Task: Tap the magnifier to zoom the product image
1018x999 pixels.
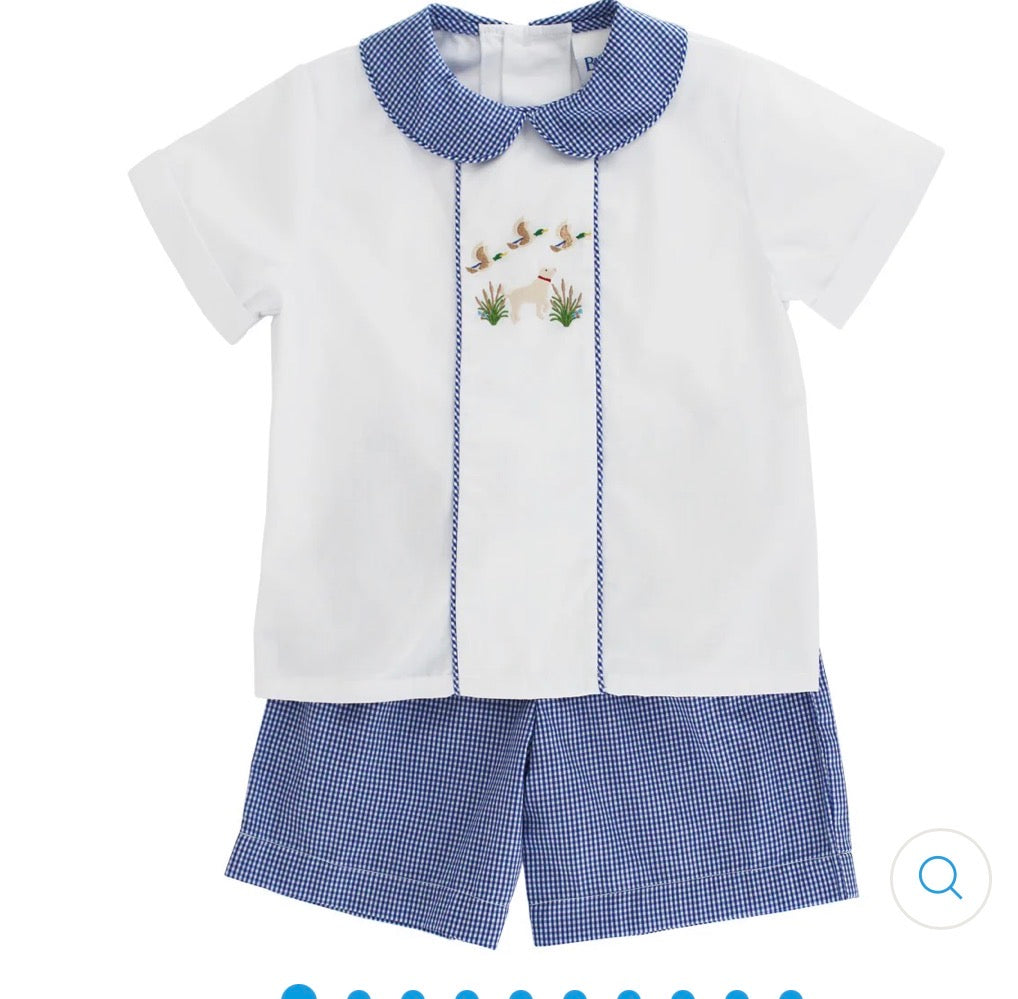Action: (x=940, y=879)
